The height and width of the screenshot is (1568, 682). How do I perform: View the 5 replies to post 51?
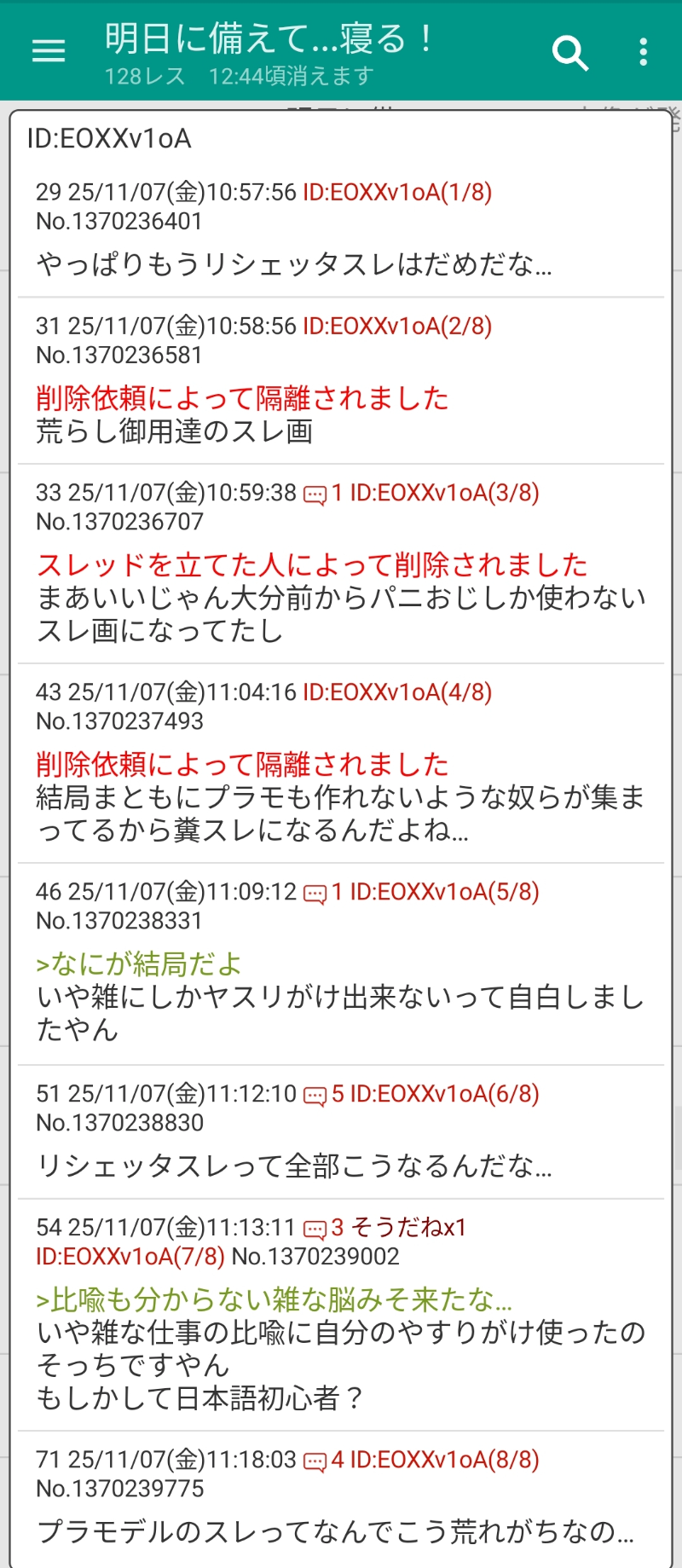click(323, 1095)
